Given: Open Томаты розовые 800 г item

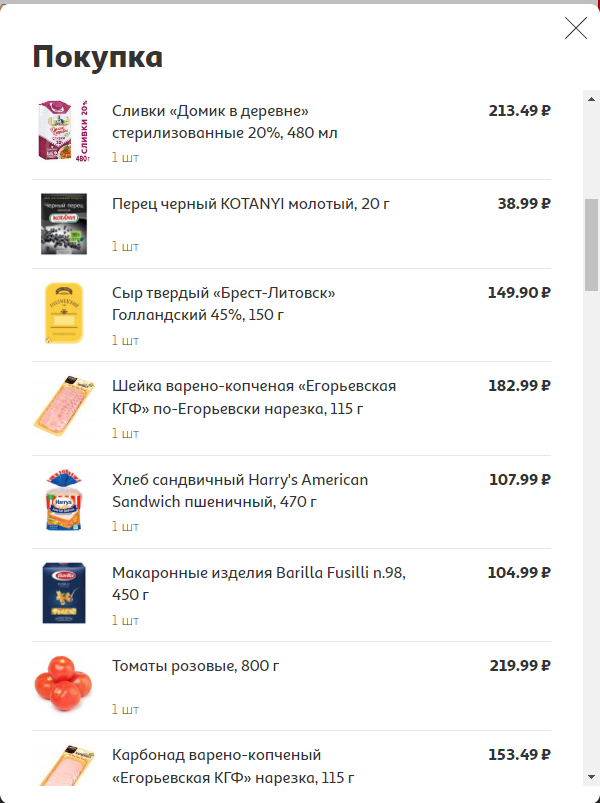Looking at the screenshot, I should pos(196,666).
